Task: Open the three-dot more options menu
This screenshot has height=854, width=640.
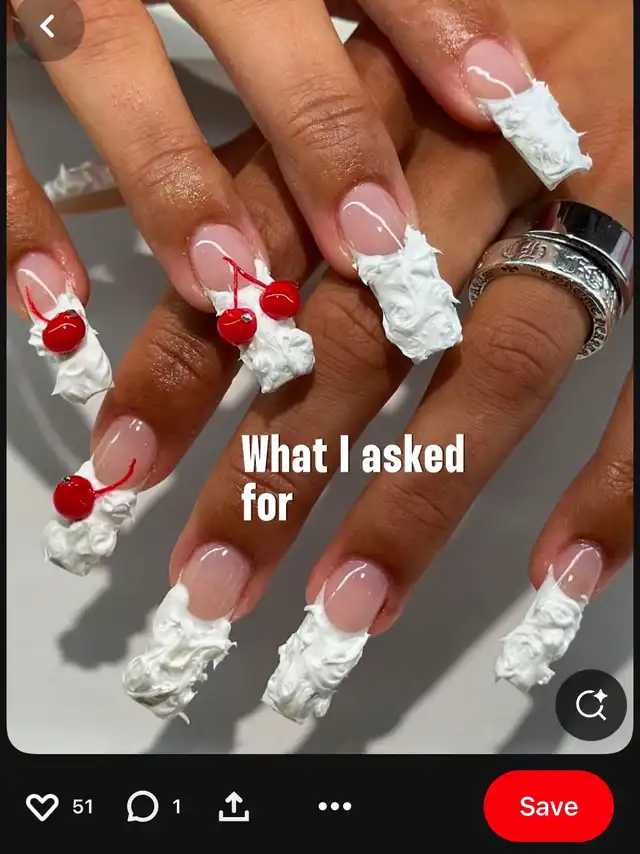Action: pos(335,806)
